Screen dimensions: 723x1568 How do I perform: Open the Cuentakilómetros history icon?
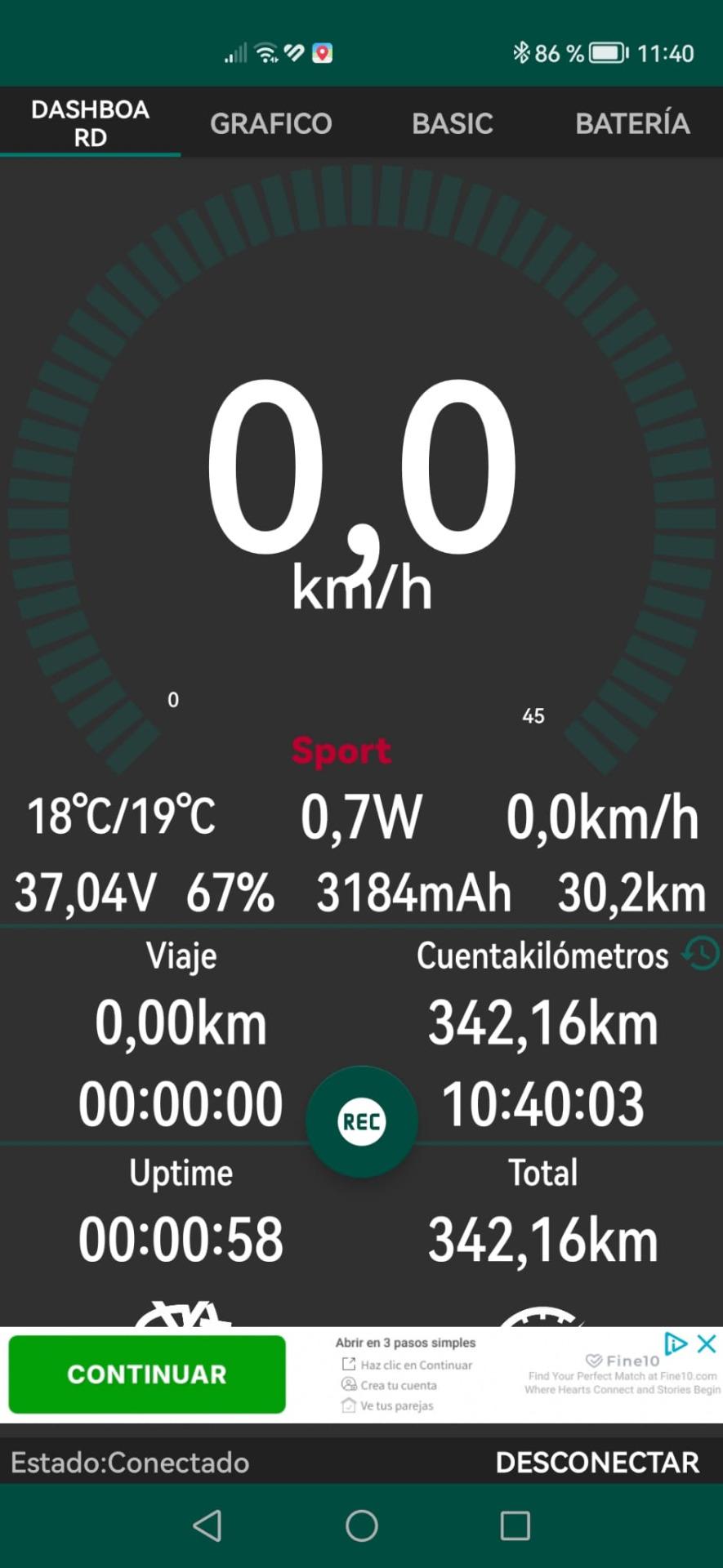coord(701,953)
